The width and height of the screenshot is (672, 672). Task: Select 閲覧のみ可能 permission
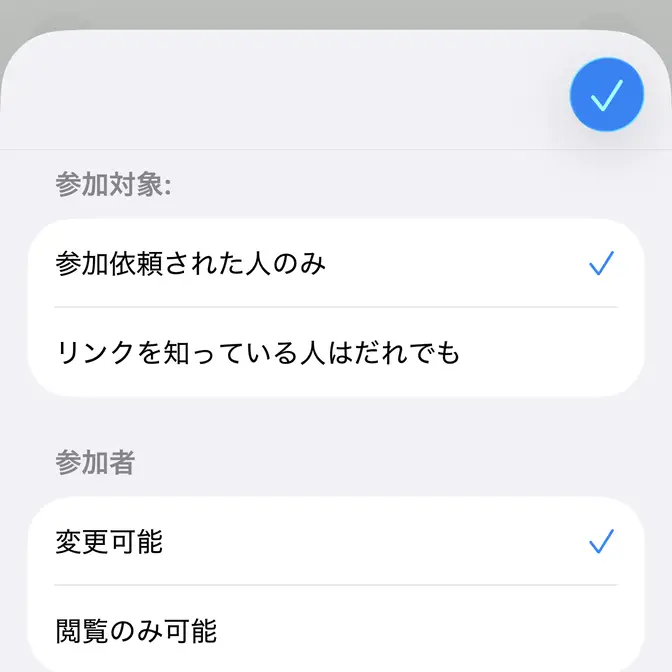336,630
